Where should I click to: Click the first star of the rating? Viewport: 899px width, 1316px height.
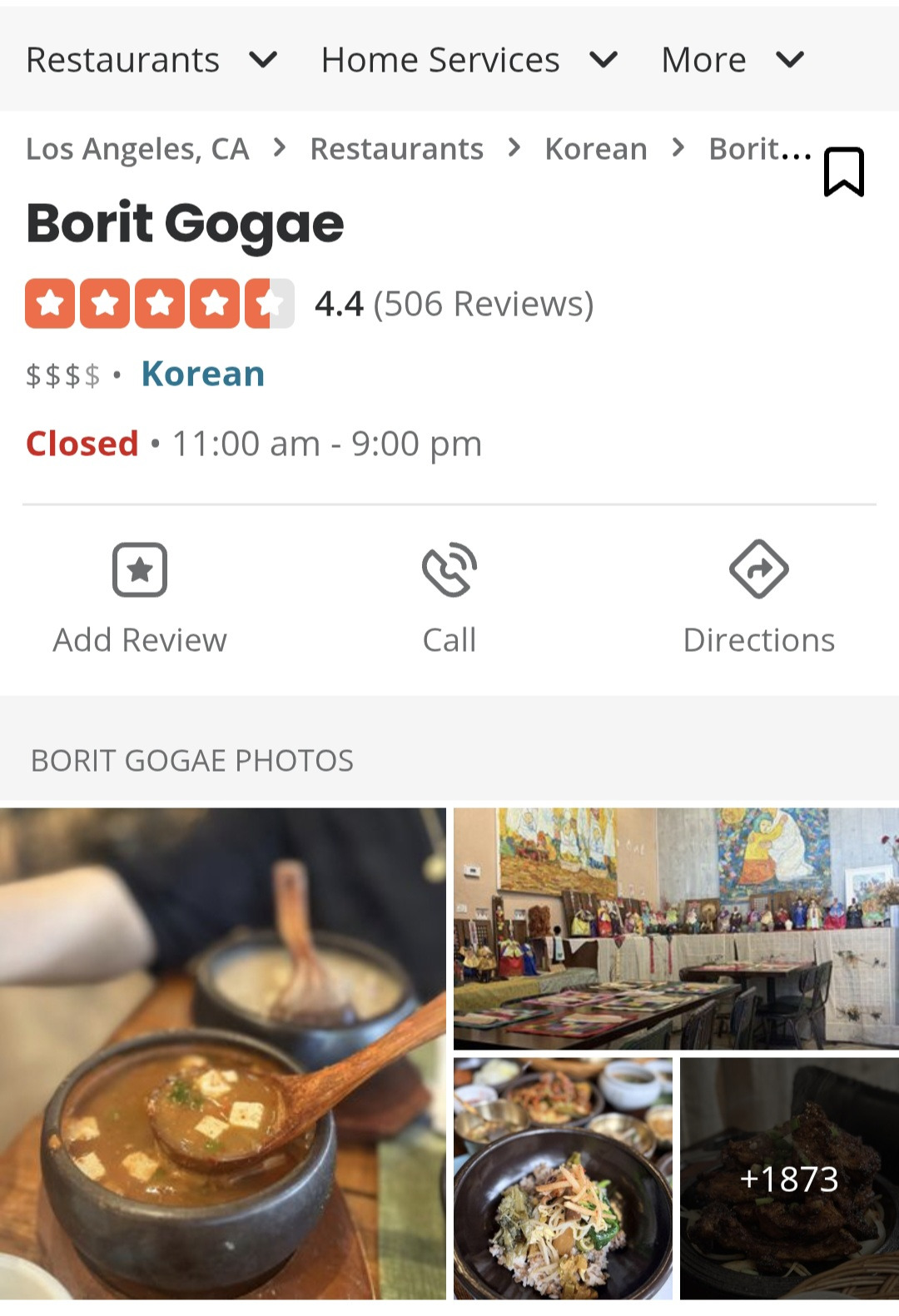(x=47, y=303)
